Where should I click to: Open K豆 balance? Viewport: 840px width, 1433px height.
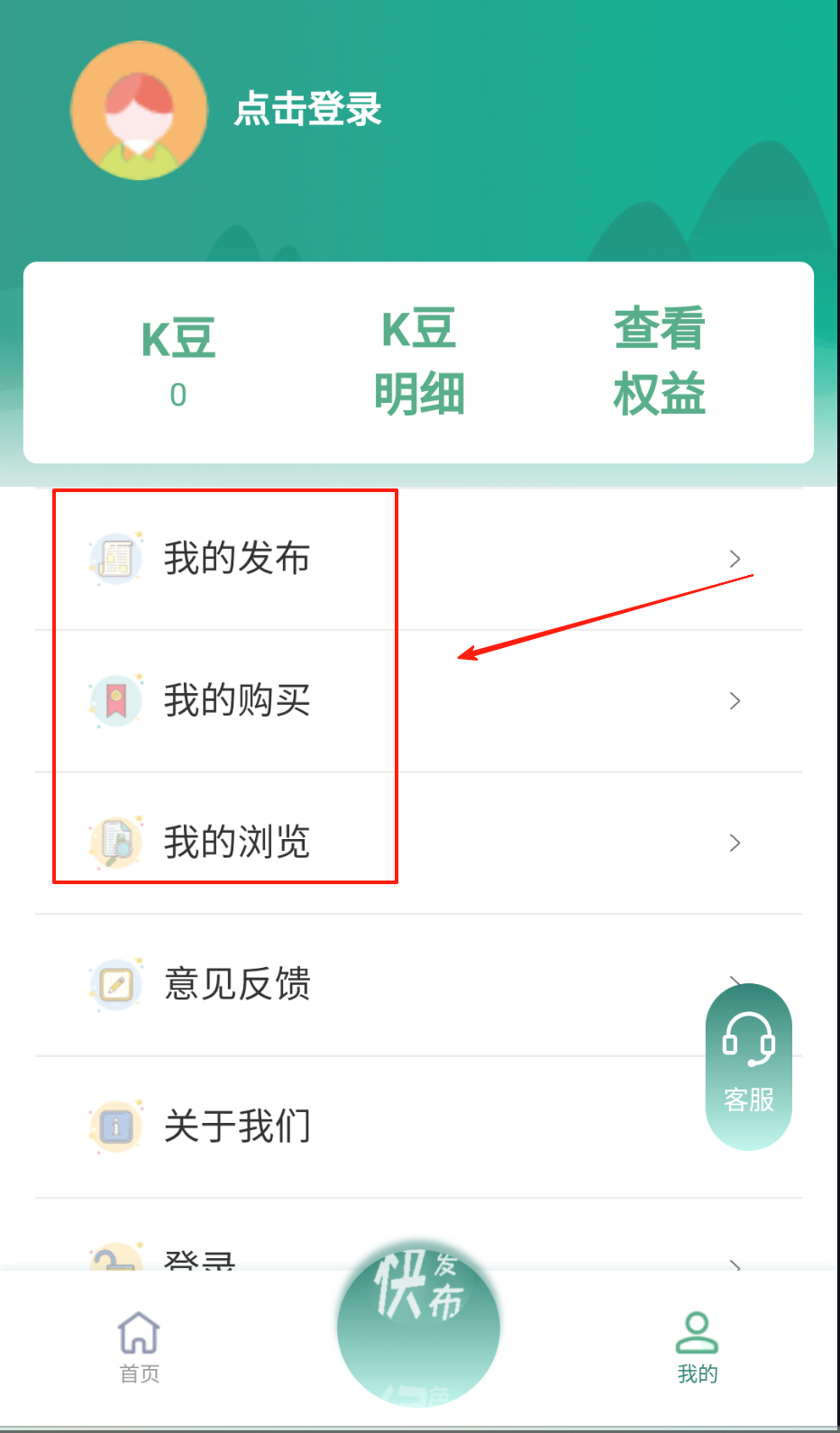point(178,362)
